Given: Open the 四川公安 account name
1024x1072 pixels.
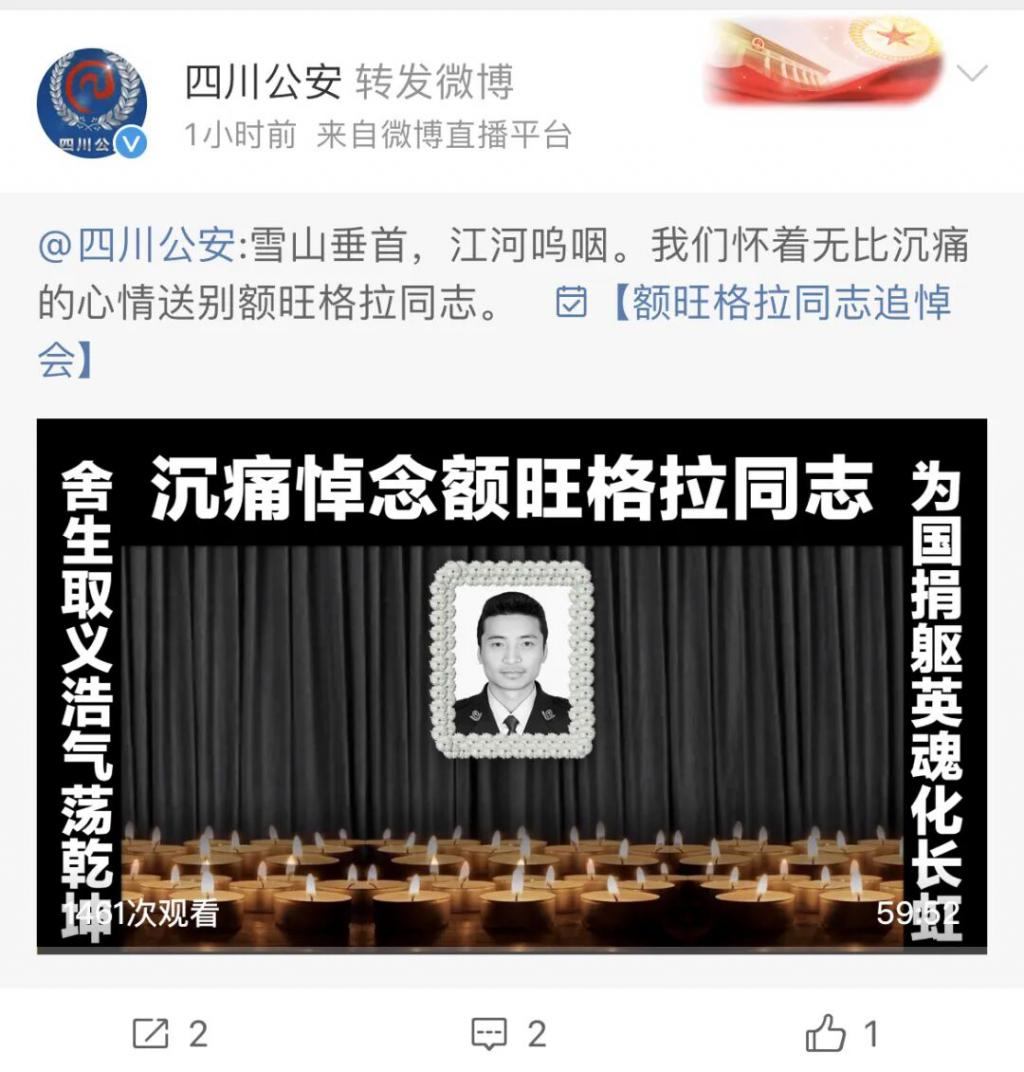Looking at the screenshot, I should click(x=263, y=81).
